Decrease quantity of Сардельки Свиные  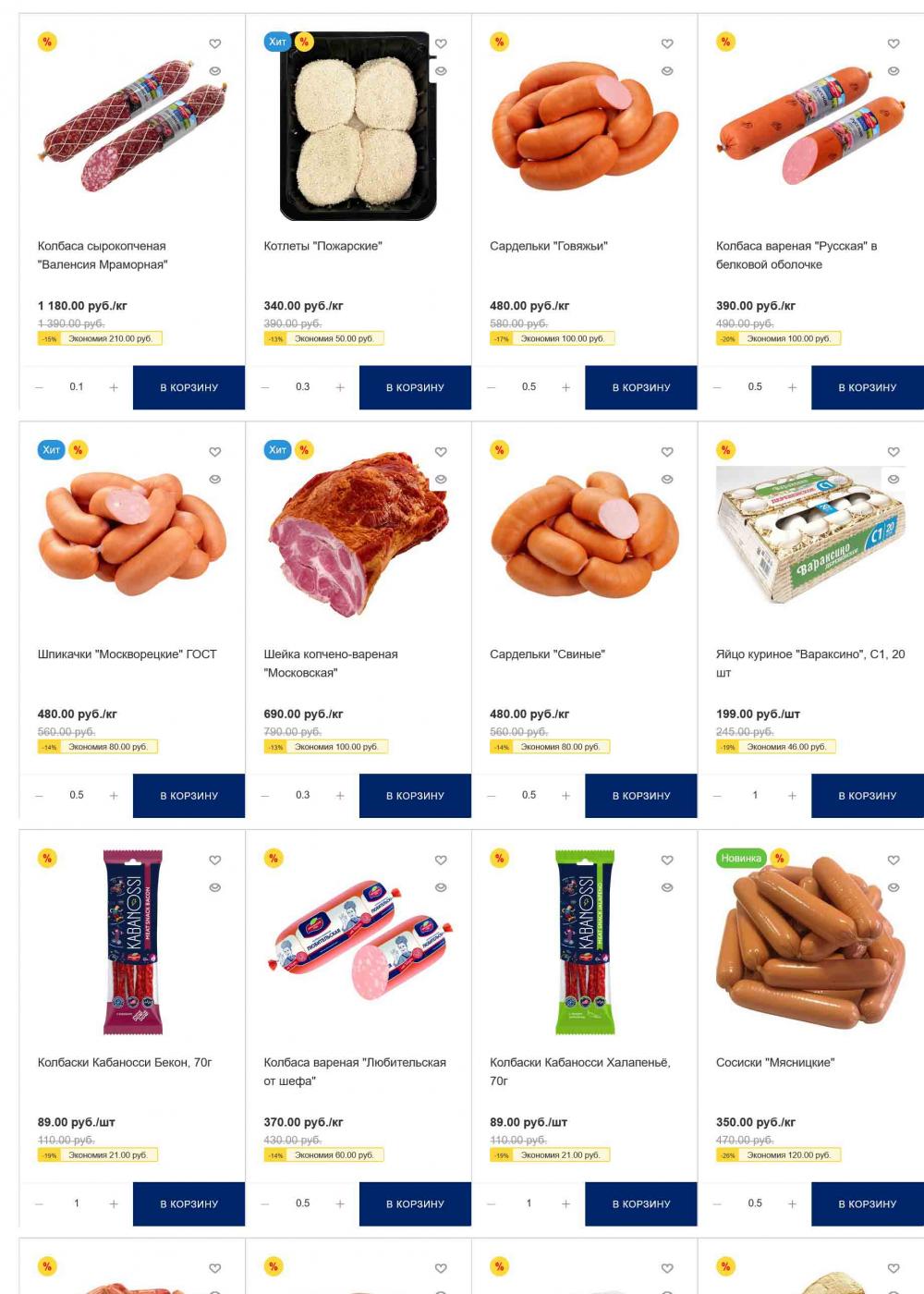click(x=492, y=796)
